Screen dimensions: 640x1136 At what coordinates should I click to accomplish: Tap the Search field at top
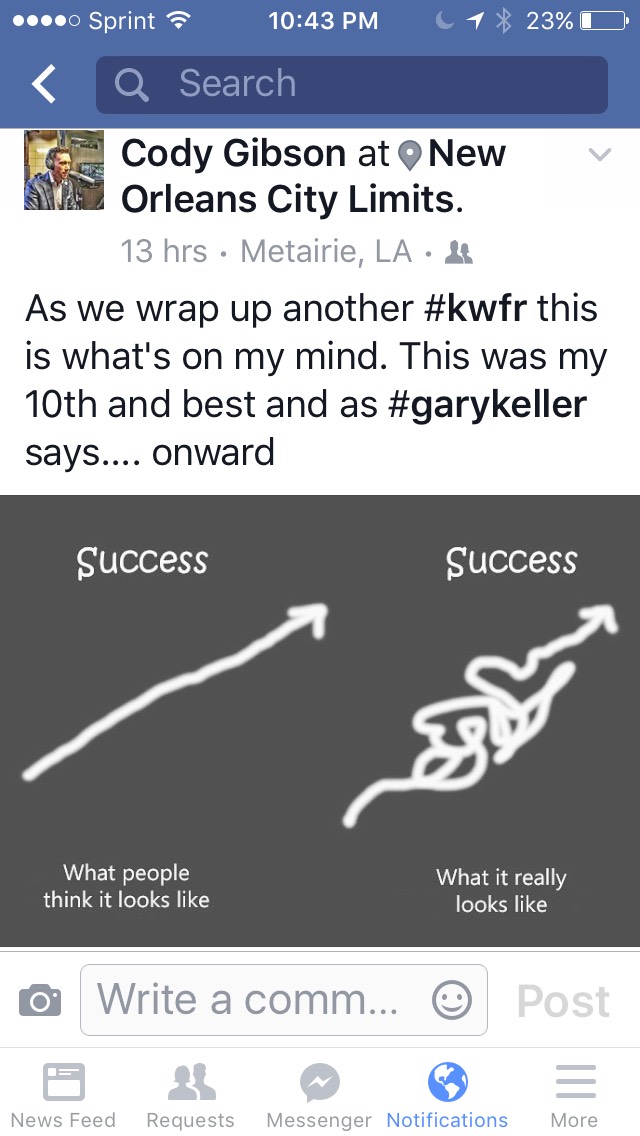coord(352,84)
